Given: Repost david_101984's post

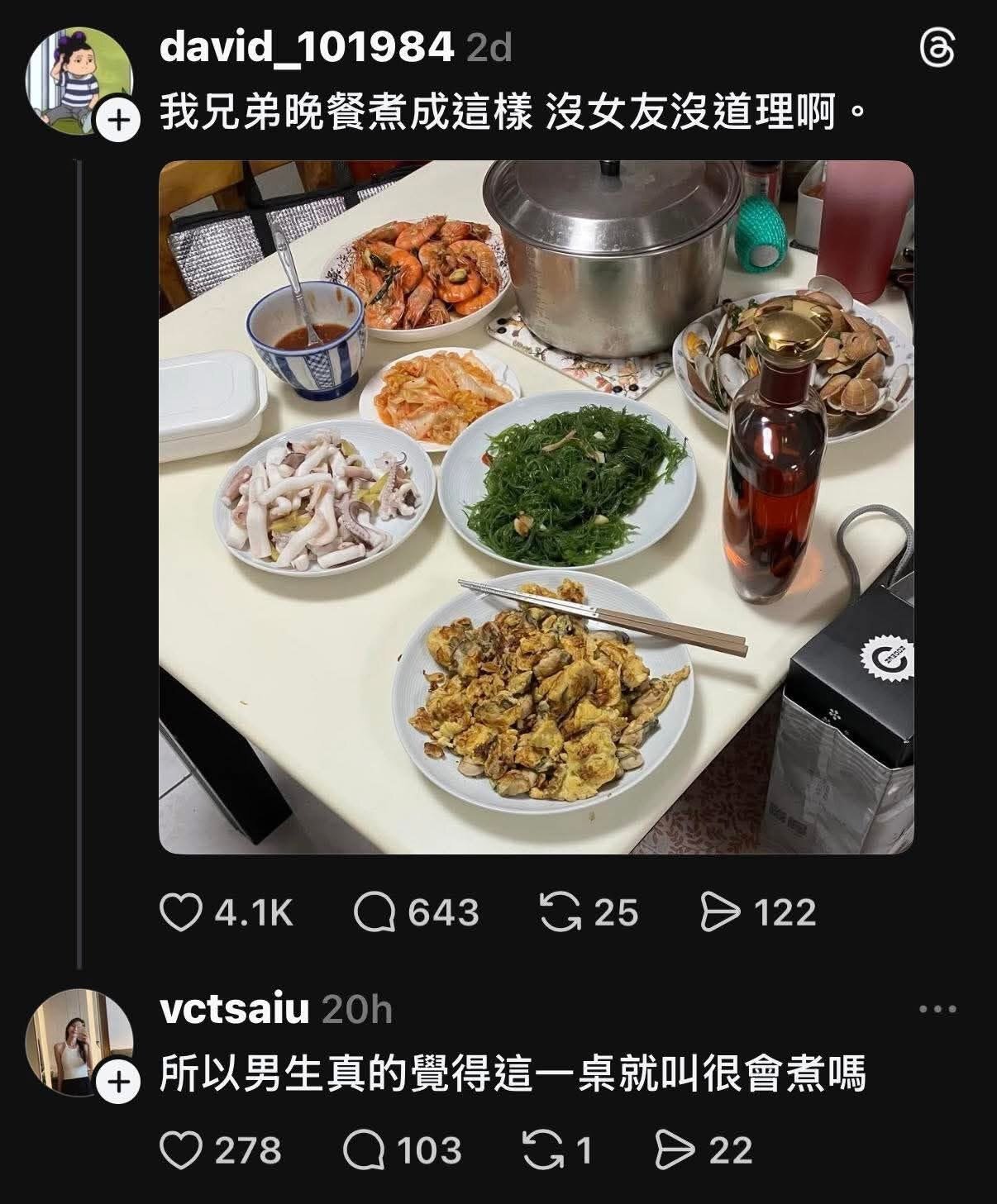Looking at the screenshot, I should (x=560, y=912).
